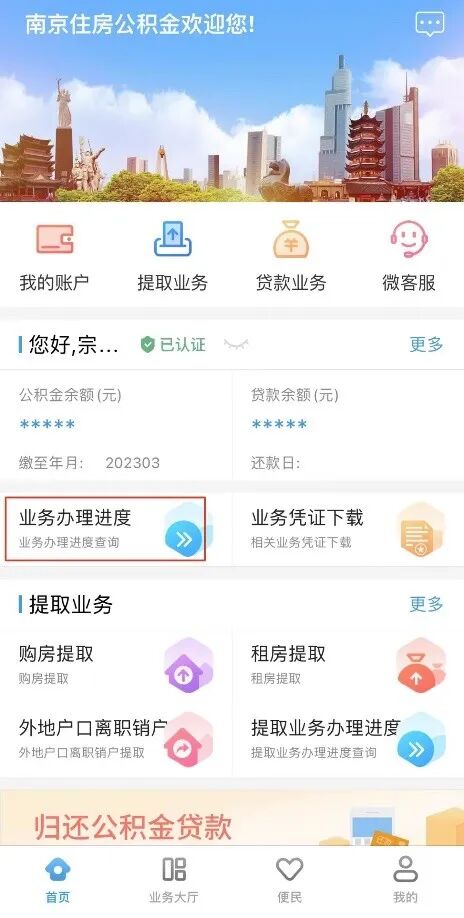Viewport: 464px width, 918px height.
Task: Reveal hidden balances with the eye icon
Action: click(236, 344)
